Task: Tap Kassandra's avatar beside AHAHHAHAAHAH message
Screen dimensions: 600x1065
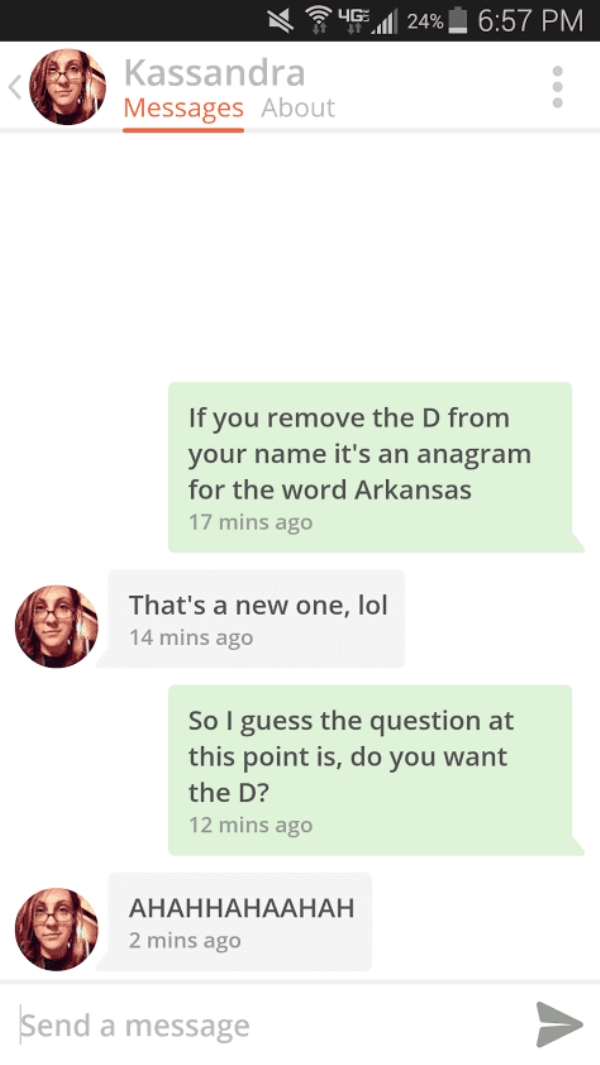Action: pyautogui.click(x=57, y=929)
